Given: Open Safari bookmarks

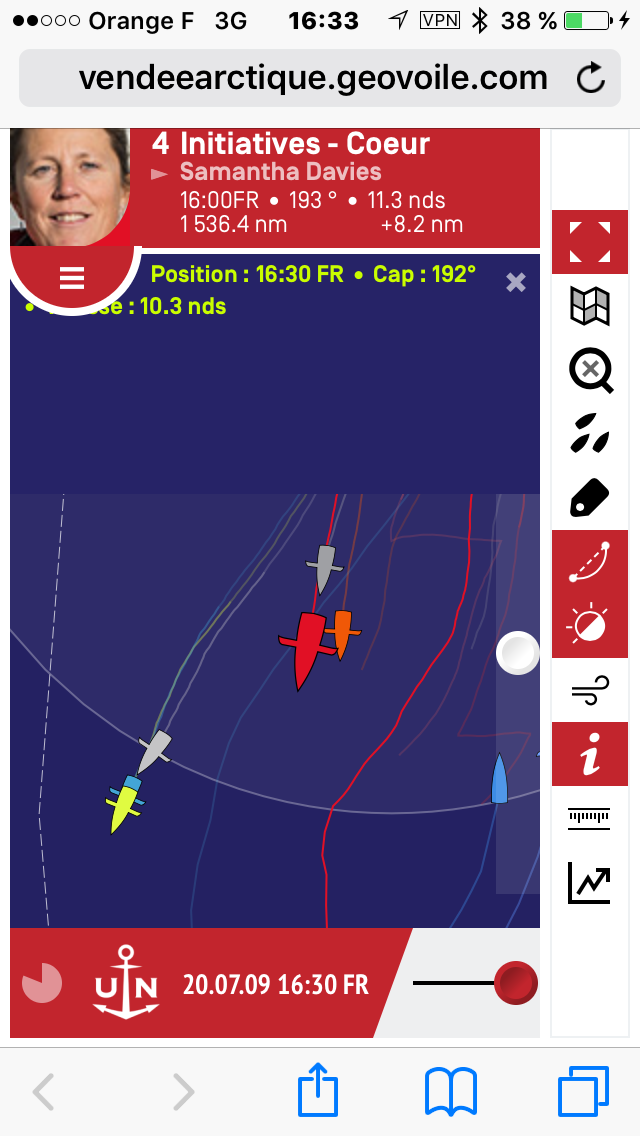Looking at the screenshot, I should click(x=450, y=1092).
